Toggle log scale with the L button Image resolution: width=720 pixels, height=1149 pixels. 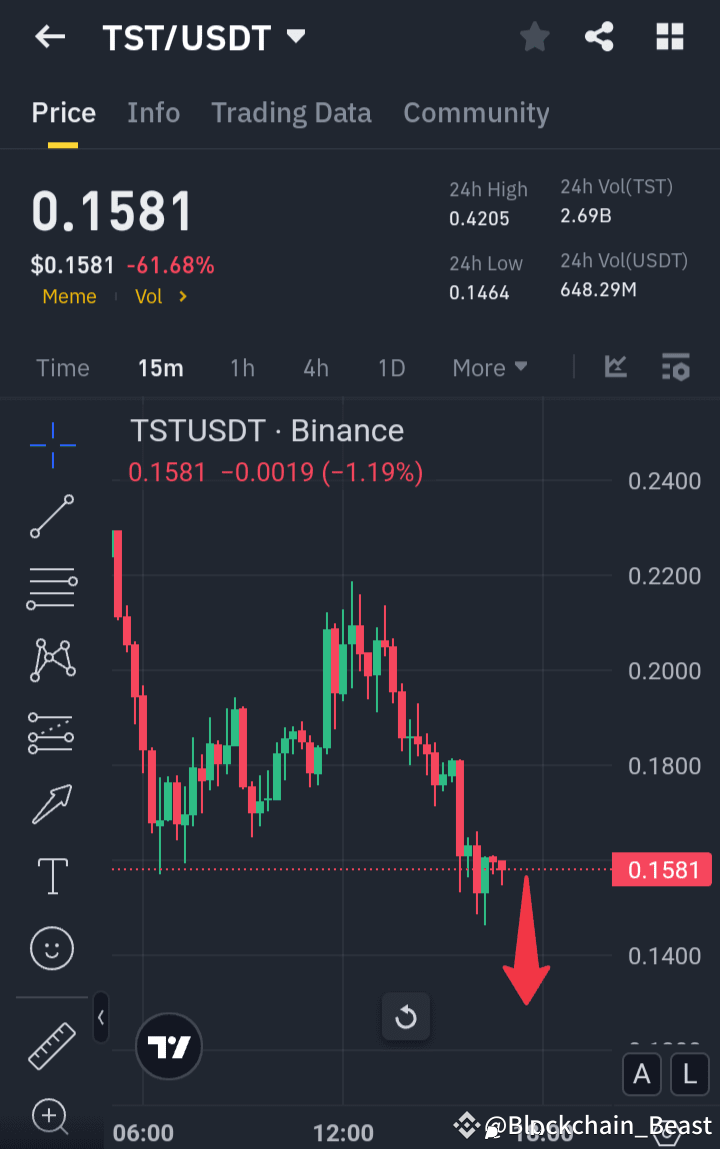pyautogui.click(x=689, y=1074)
